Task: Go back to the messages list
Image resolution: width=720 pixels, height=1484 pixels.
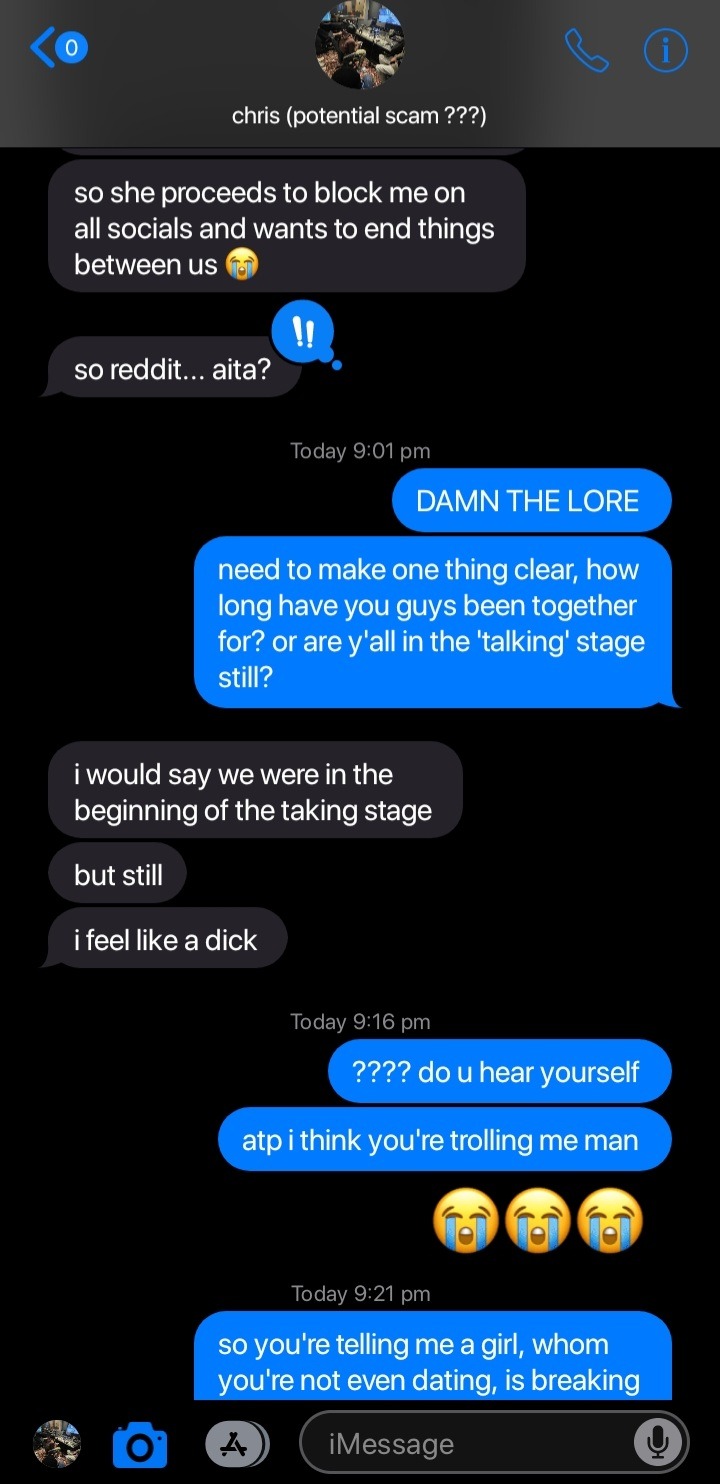Action: pyautogui.click(x=57, y=47)
